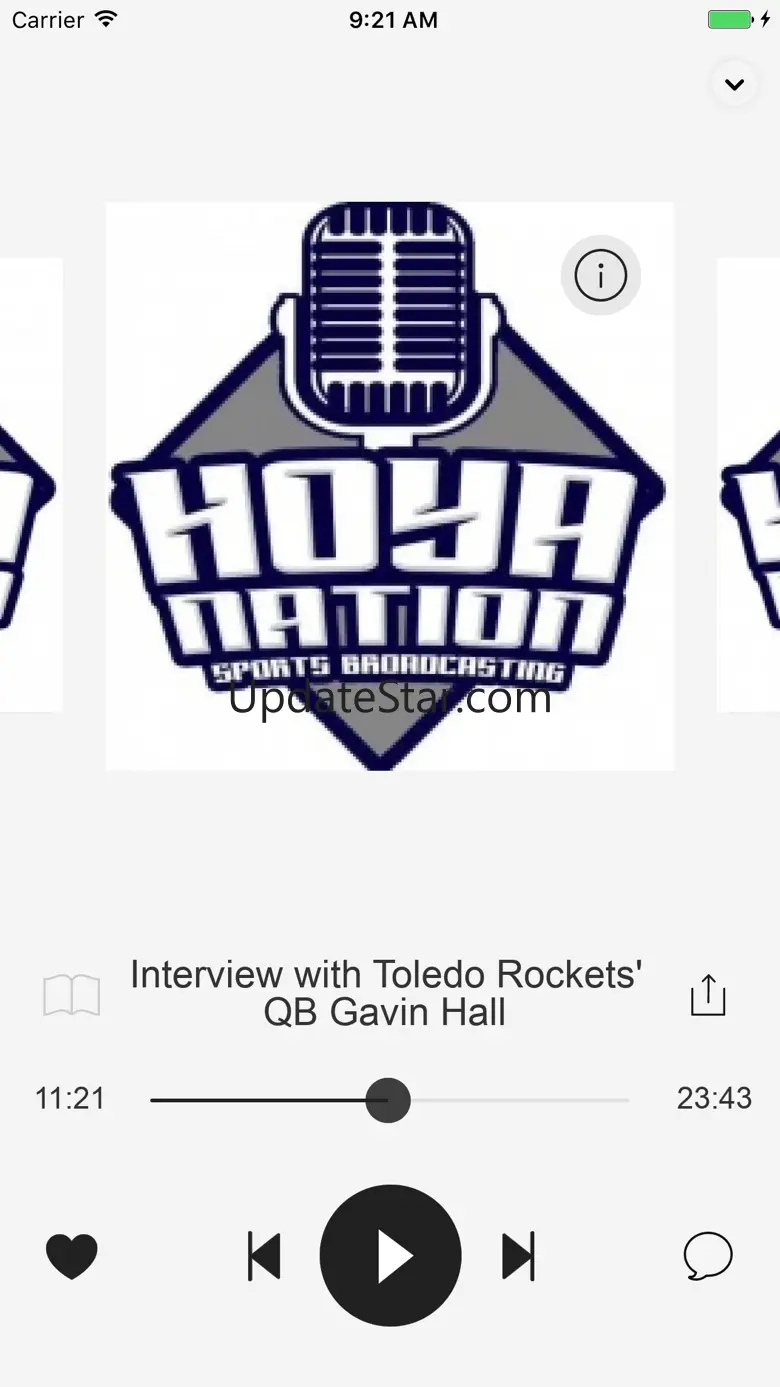The height and width of the screenshot is (1387, 780).
Task: Skip to the previous episode
Action: (264, 1256)
